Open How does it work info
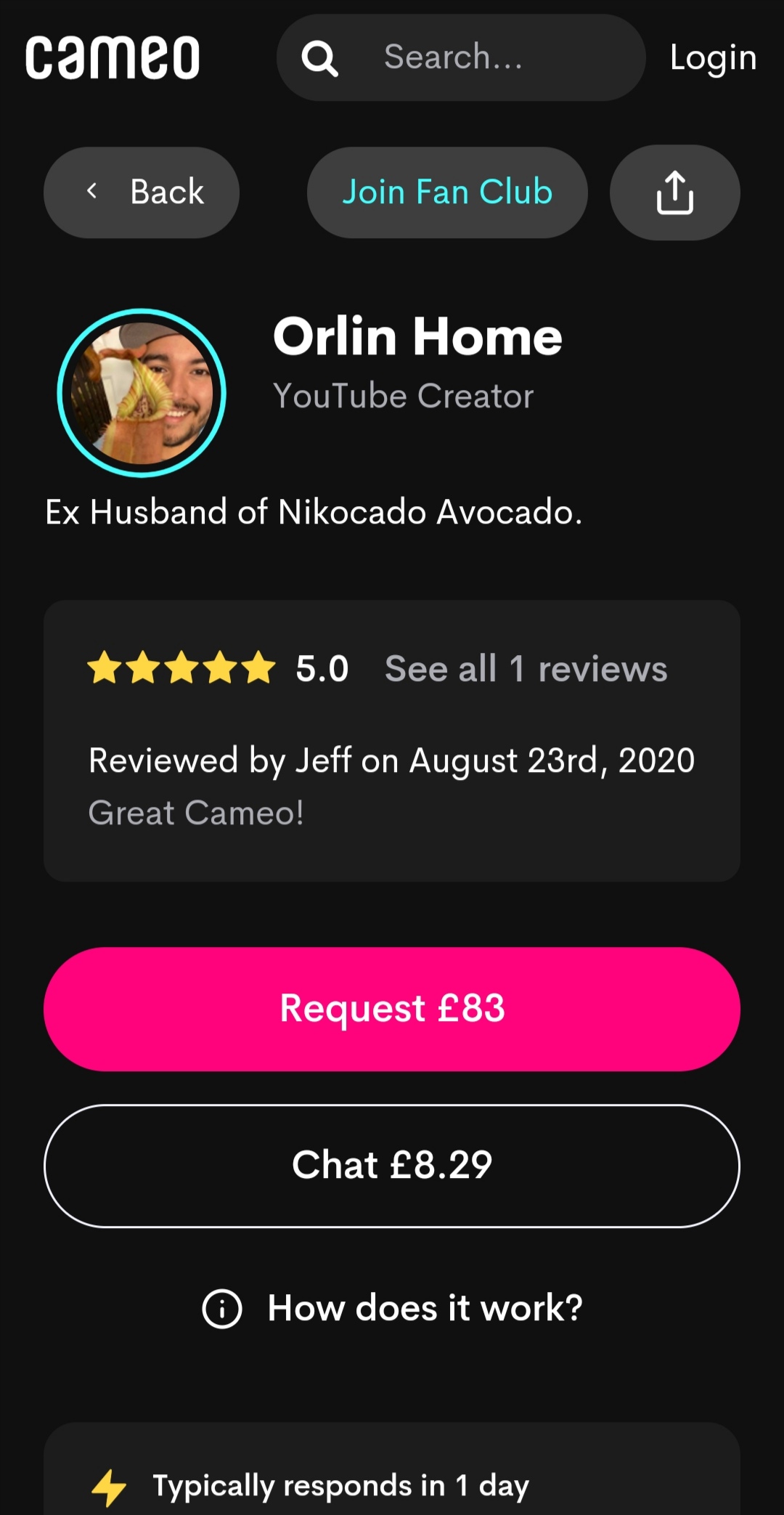 [x=392, y=1308]
